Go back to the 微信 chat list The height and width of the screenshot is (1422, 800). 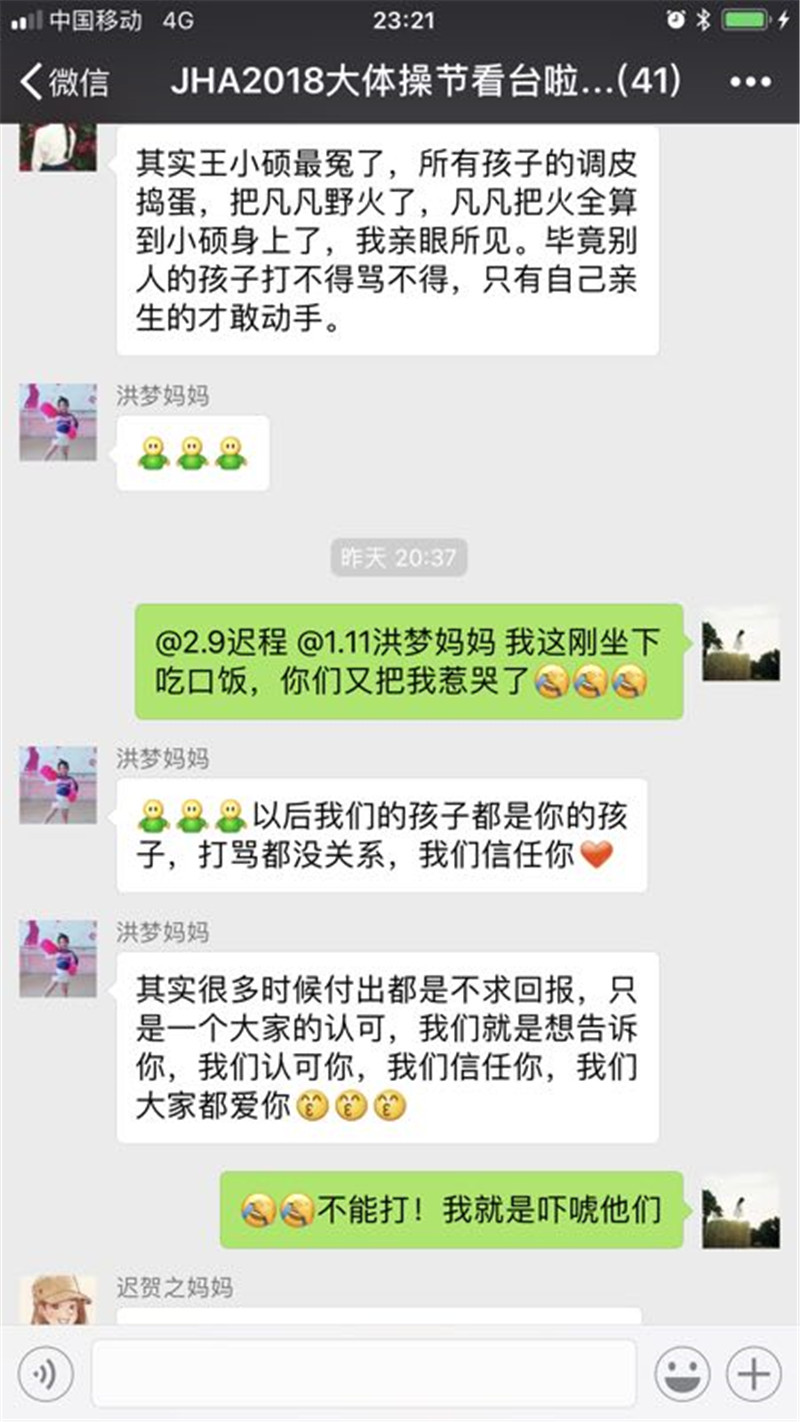(64, 82)
